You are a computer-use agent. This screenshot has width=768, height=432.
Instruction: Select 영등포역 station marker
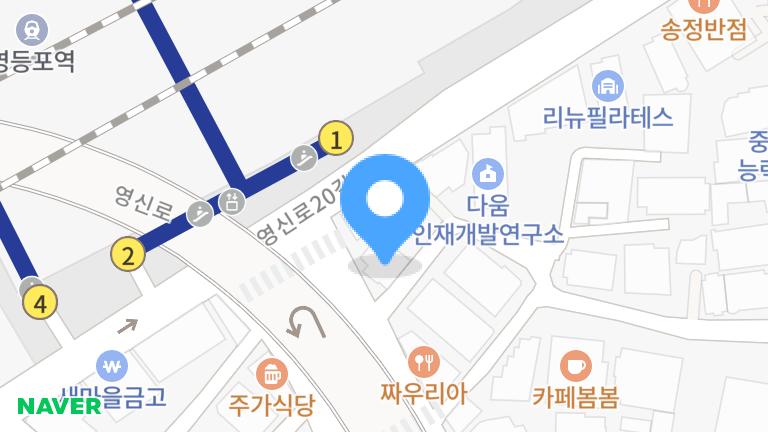(x=36, y=30)
